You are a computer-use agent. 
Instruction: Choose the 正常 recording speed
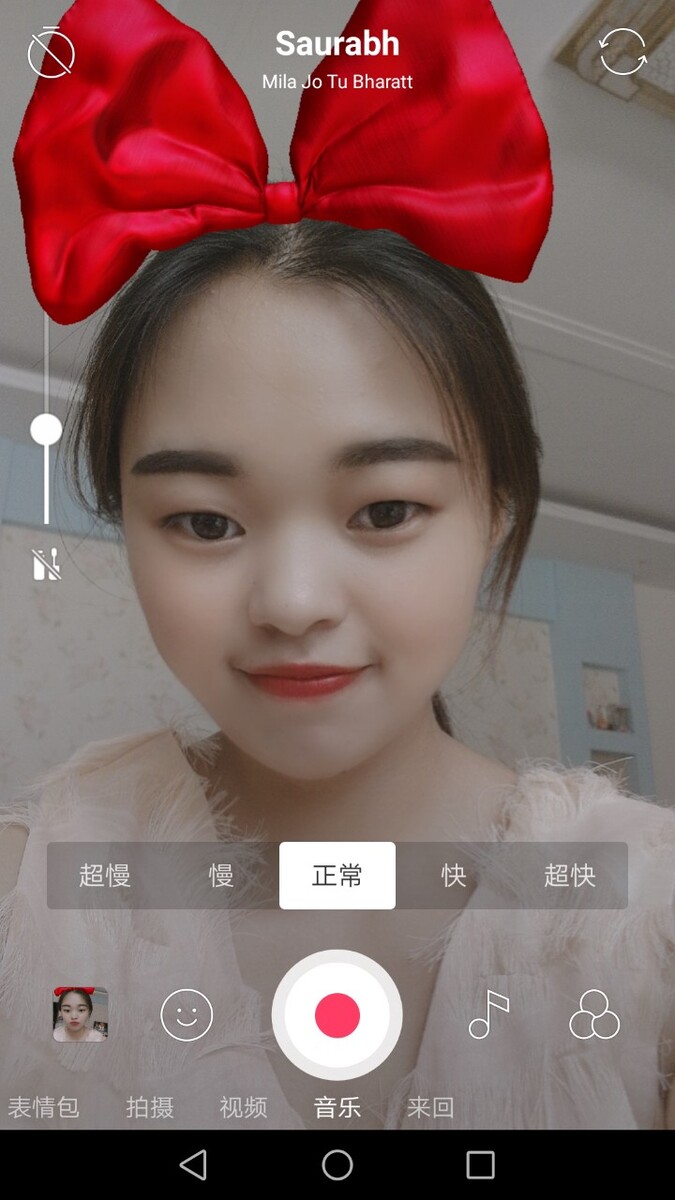pyautogui.click(x=337, y=876)
